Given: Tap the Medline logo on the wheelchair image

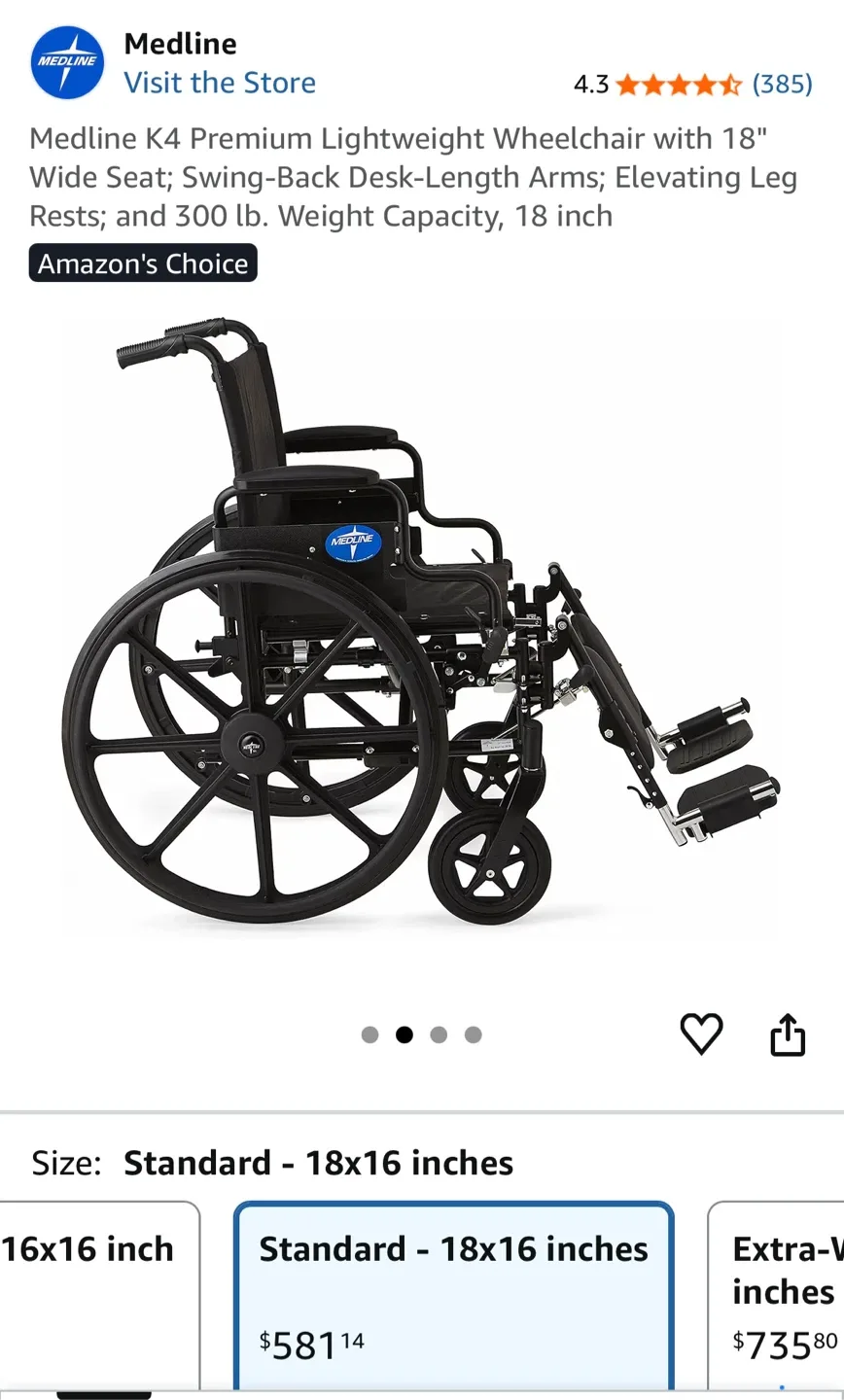Looking at the screenshot, I should click(x=352, y=542).
